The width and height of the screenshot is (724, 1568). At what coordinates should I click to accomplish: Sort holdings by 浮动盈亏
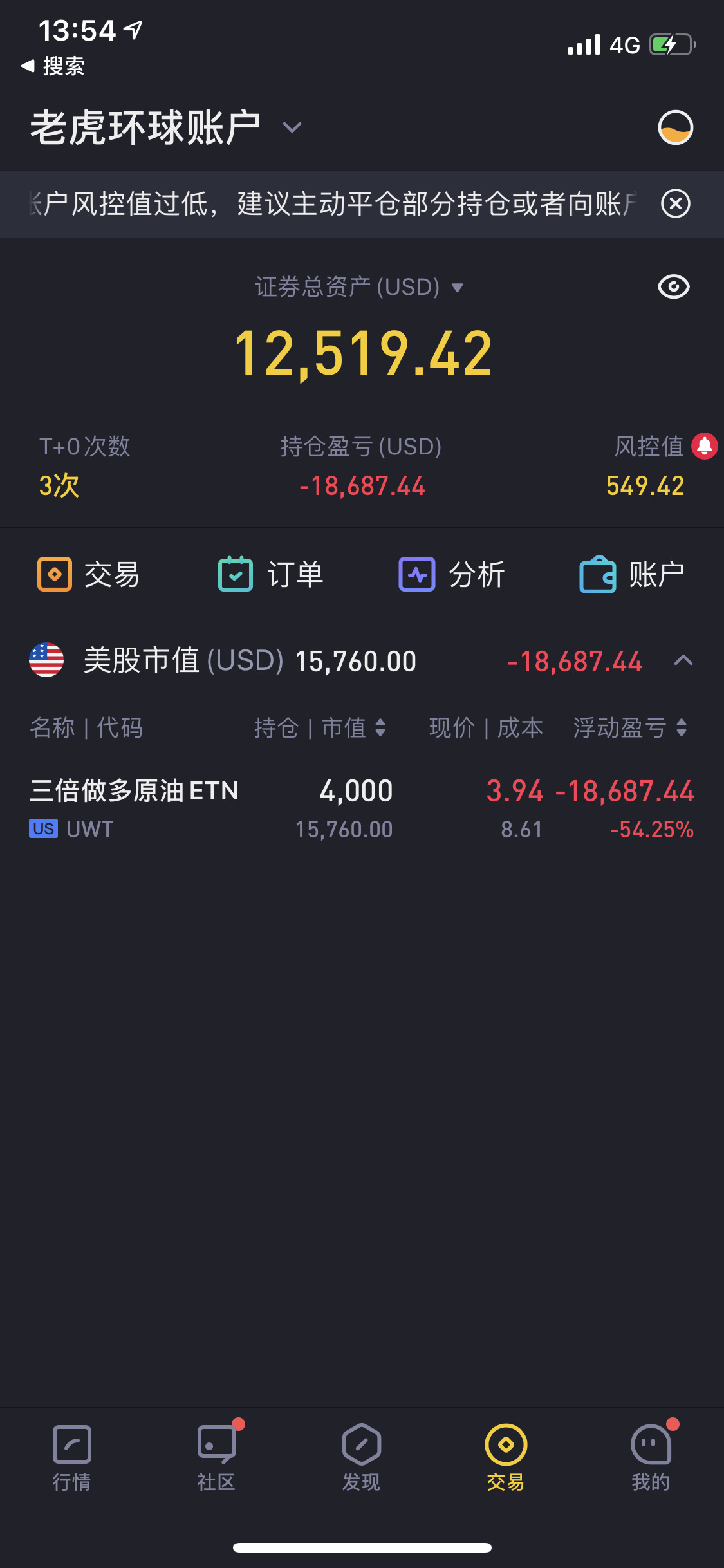pyautogui.click(x=631, y=728)
